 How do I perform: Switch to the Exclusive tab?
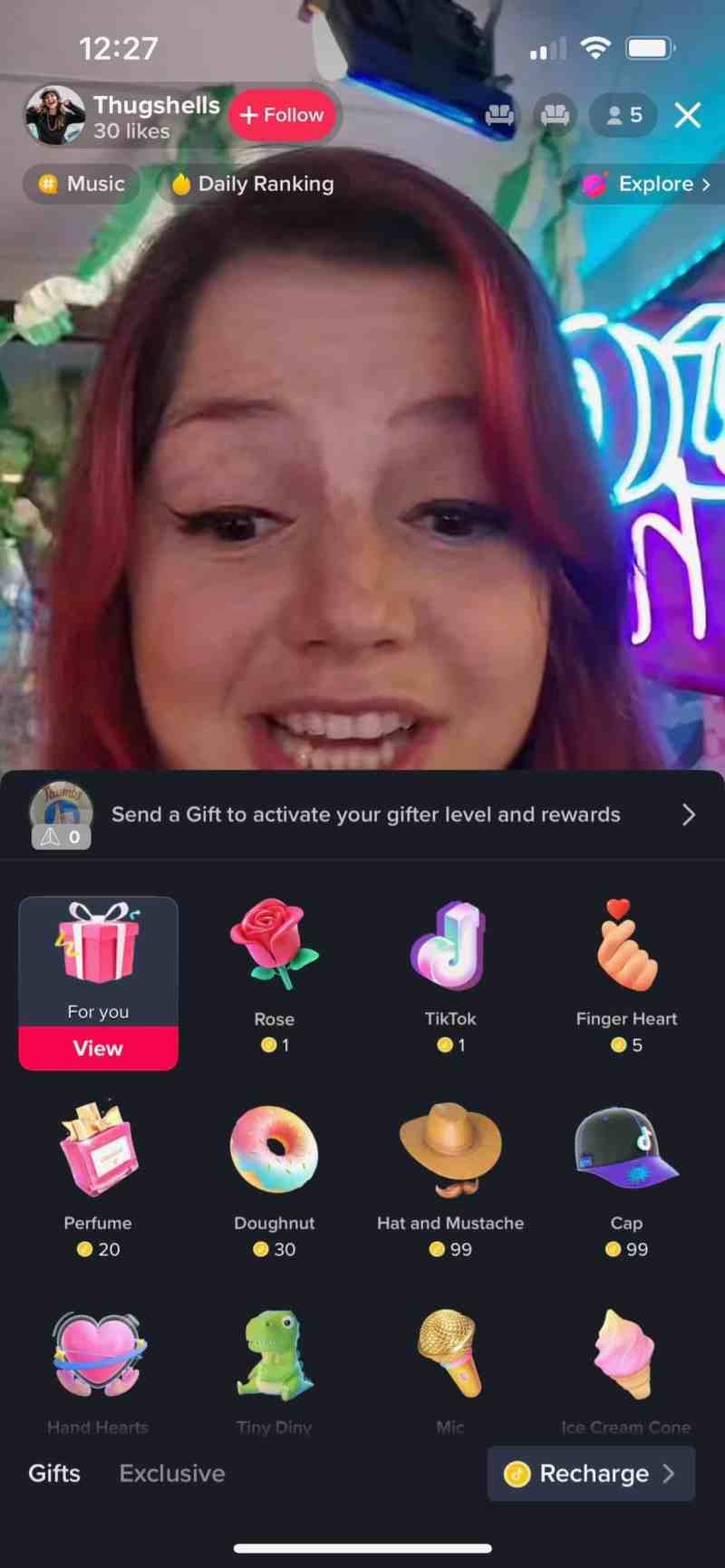tap(172, 1474)
